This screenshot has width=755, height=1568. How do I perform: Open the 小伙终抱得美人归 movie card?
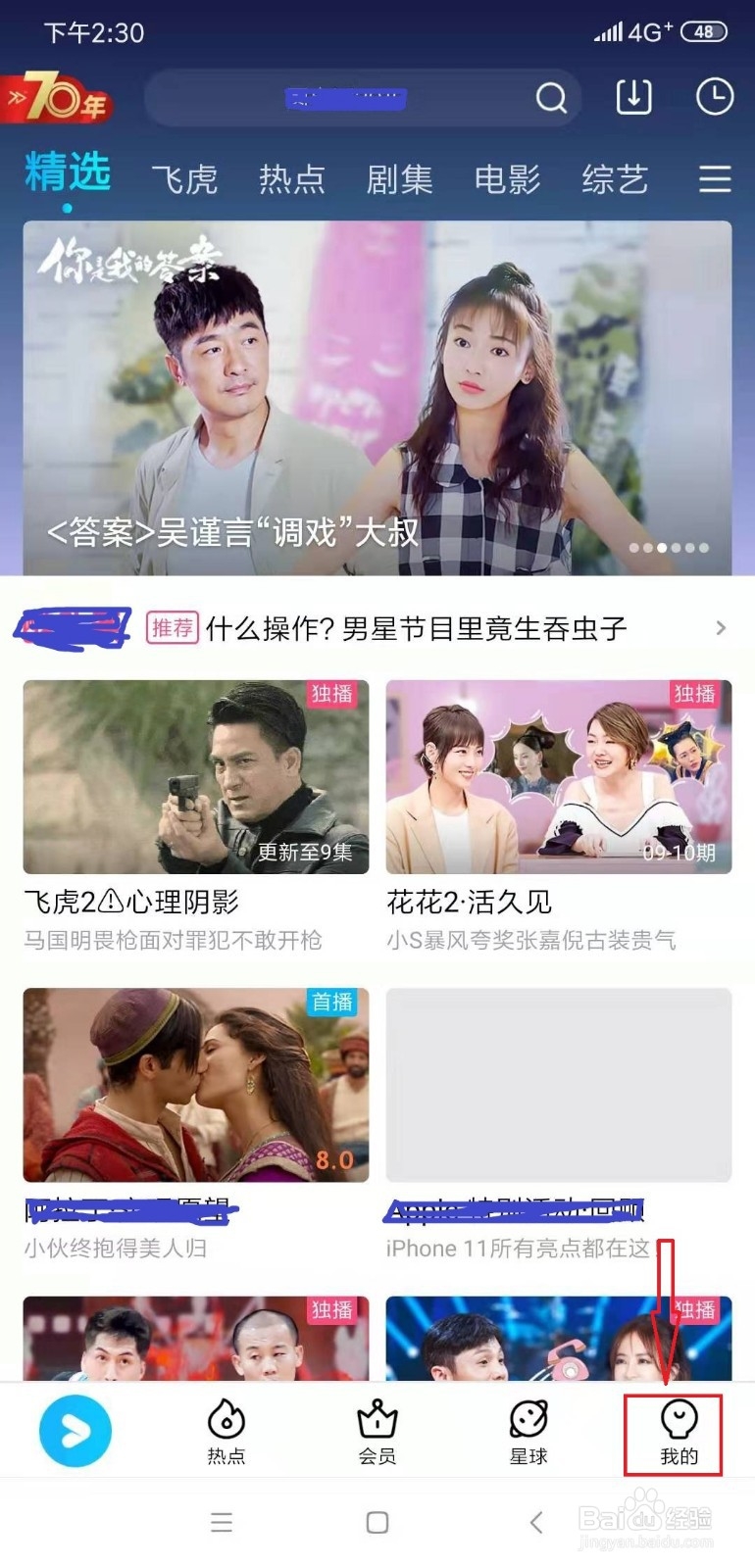click(196, 1084)
